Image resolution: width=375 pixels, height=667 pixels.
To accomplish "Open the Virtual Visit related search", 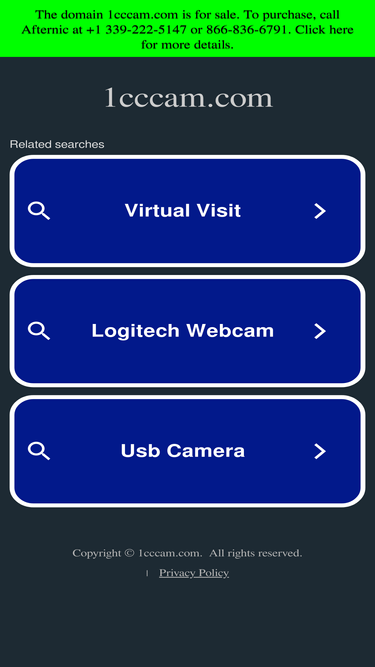I will click(x=188, y=211).
